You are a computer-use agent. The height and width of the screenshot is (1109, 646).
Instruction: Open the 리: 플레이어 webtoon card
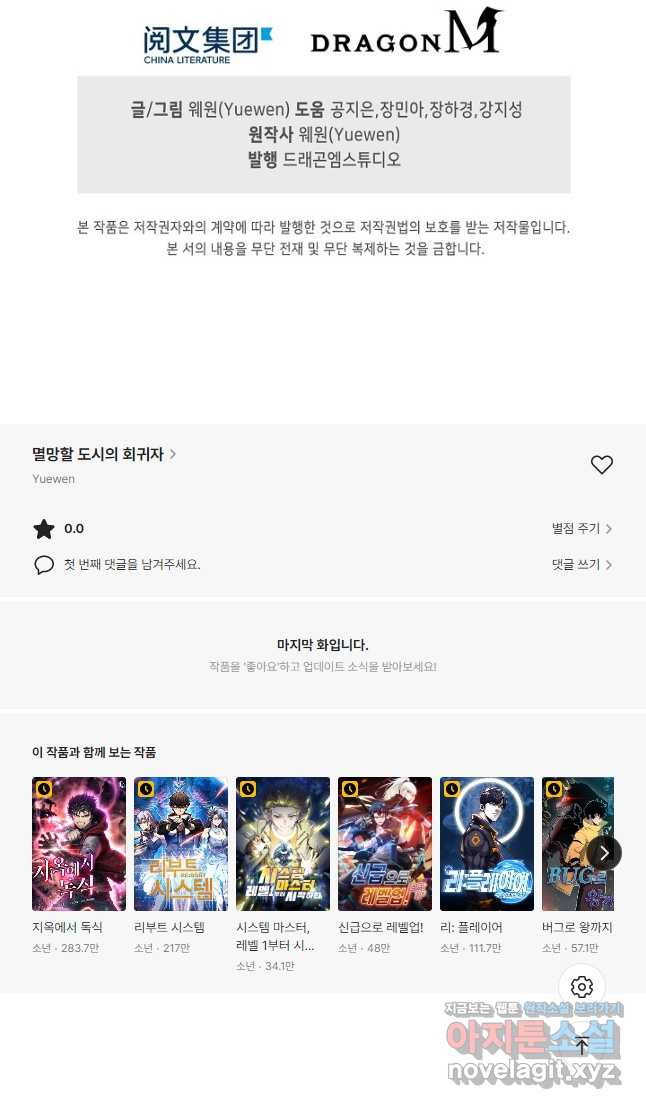tap(487, 844)
